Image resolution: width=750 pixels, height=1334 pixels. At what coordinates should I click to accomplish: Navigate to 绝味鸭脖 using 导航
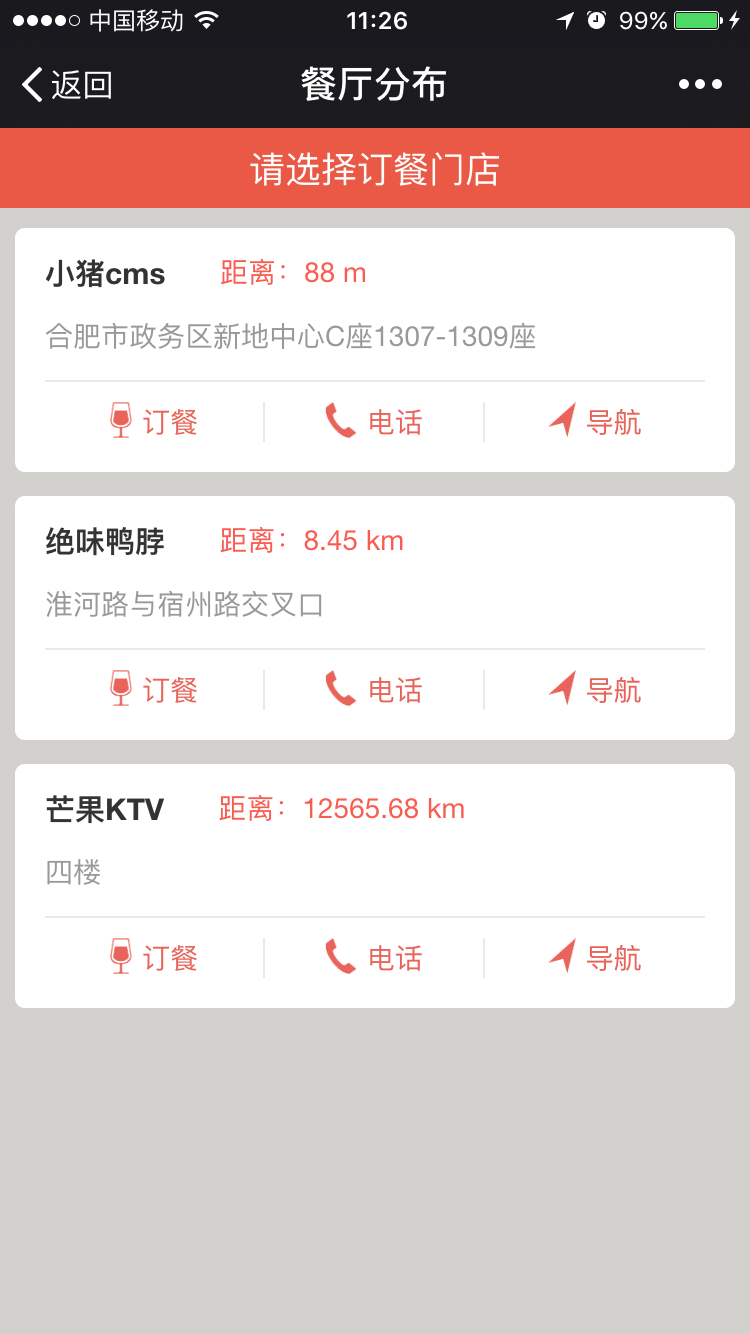[595, 690]
